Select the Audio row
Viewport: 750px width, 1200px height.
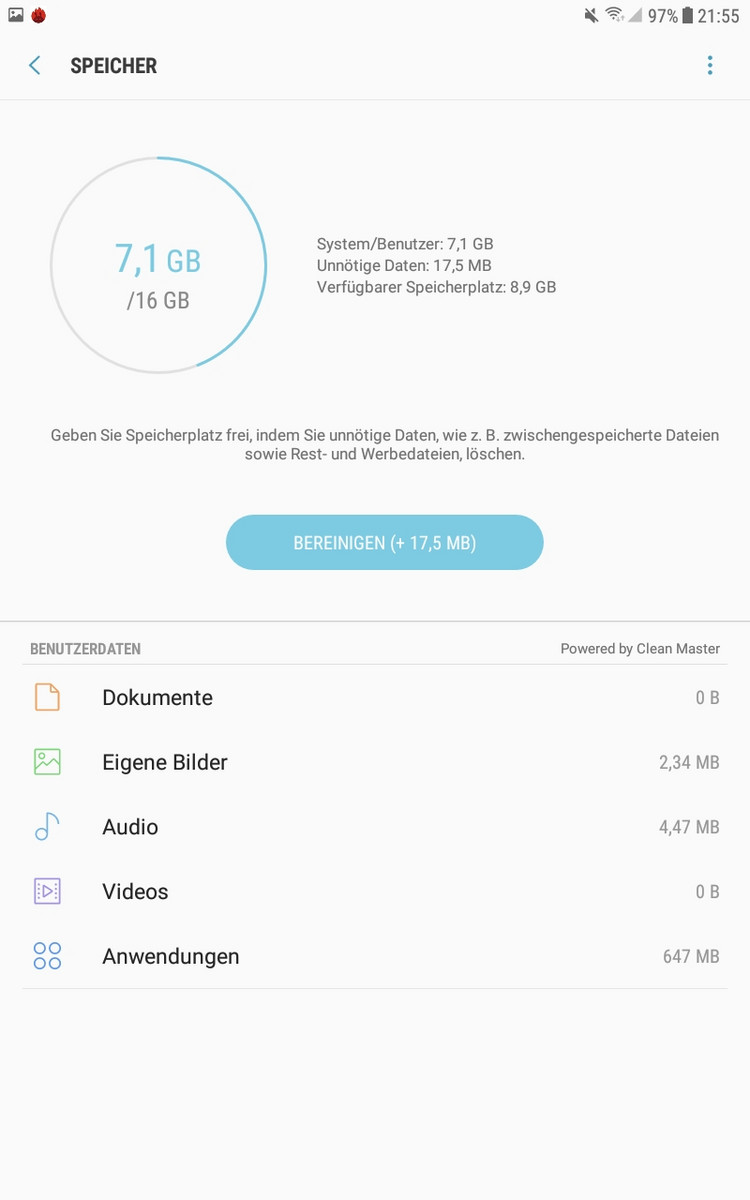pyautogui.click(x=375, y=827)
